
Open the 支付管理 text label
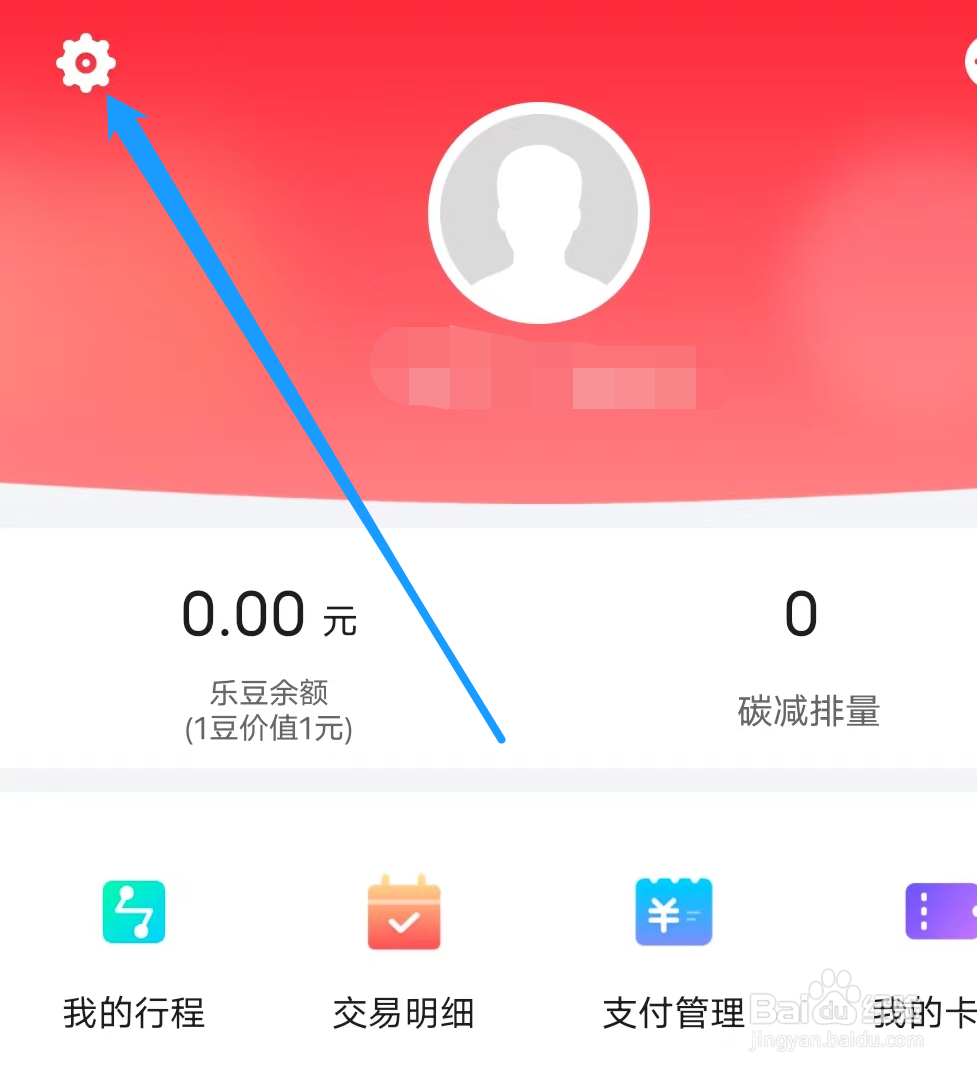672,1014
